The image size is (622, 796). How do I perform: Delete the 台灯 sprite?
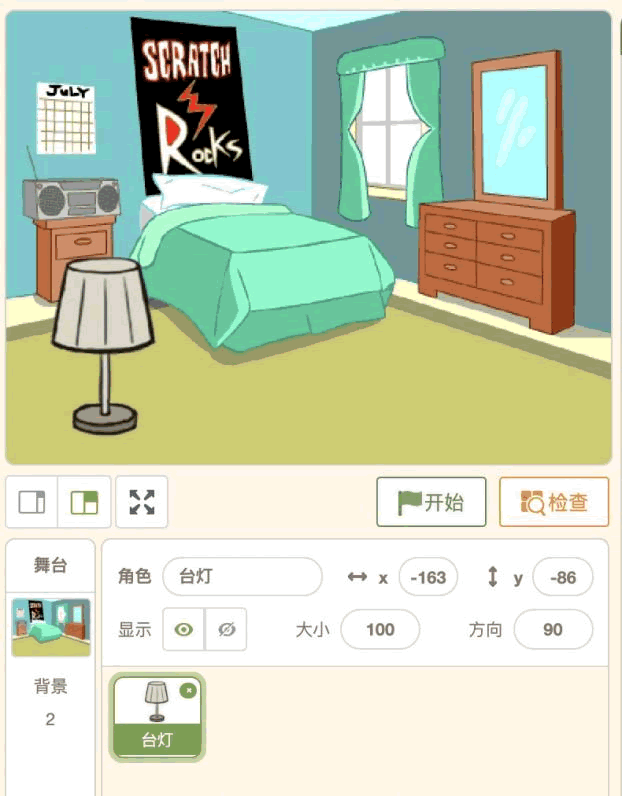(x=188, y=690)
